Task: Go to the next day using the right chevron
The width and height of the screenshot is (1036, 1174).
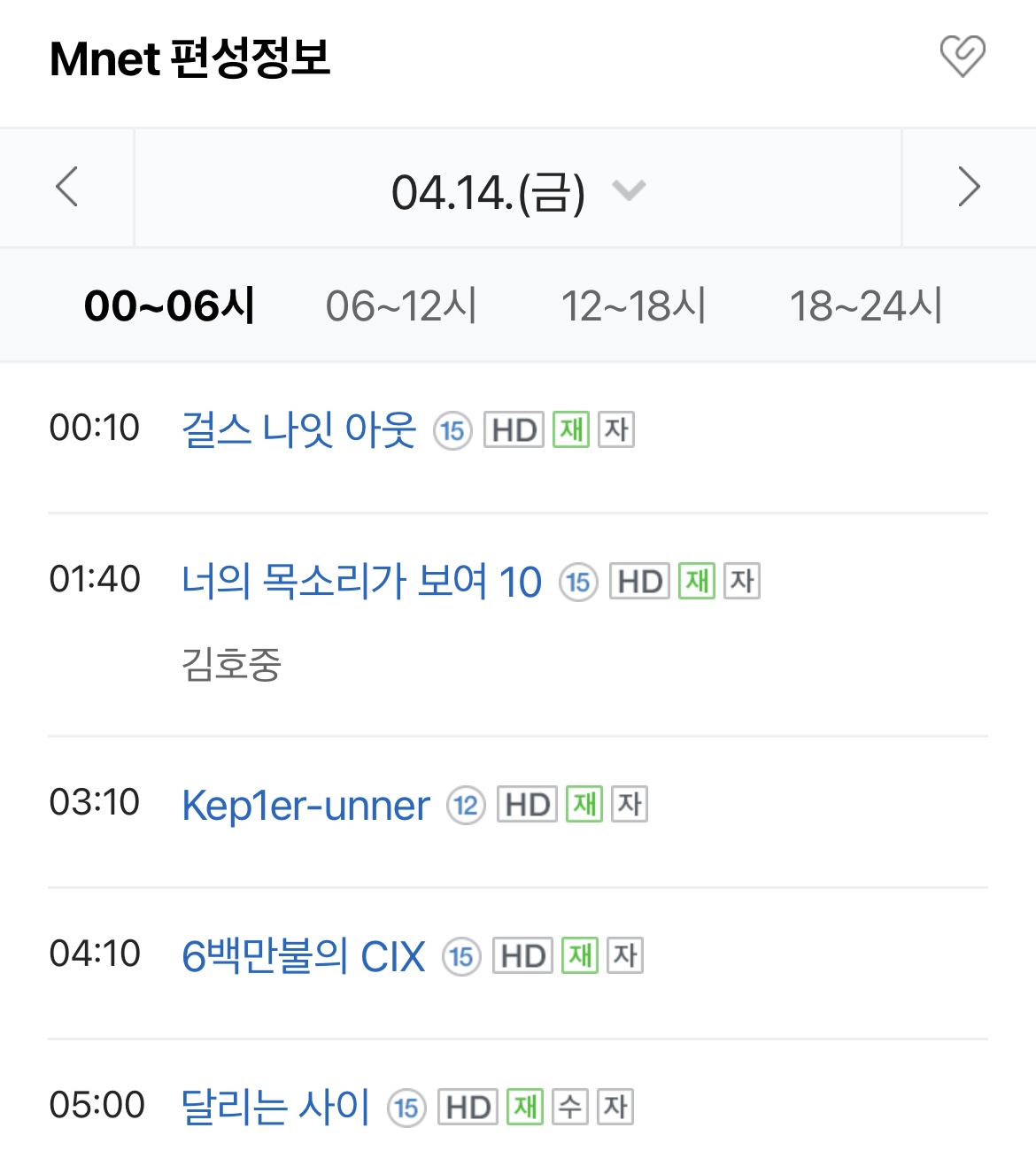Action: pyautogui.click(x=971, y=188)
